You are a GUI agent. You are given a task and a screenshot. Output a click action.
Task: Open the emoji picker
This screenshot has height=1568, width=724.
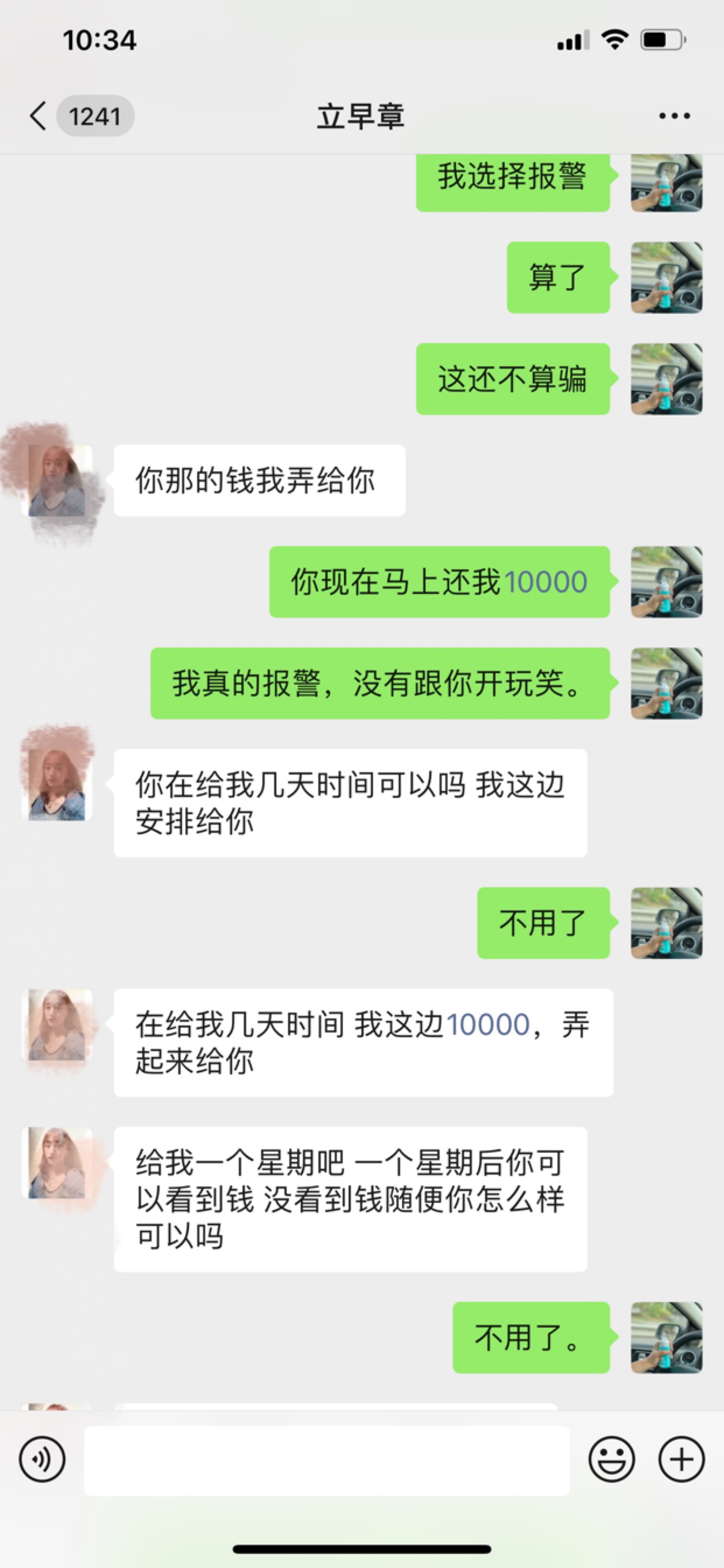click(611, 1459)
